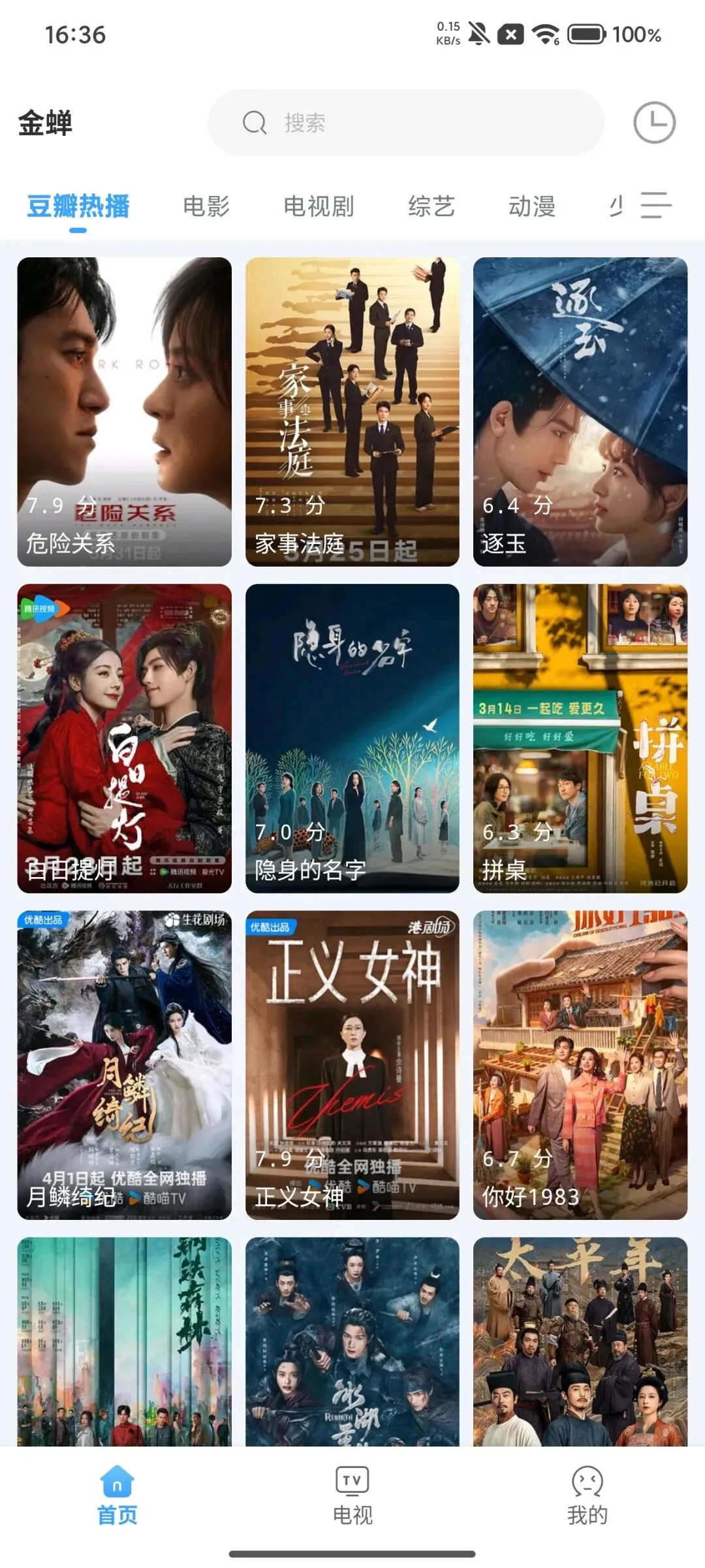This screenshot has width=705, height=1568.
Task: Tap the 搜索 search box
Action: pos(405,123)
